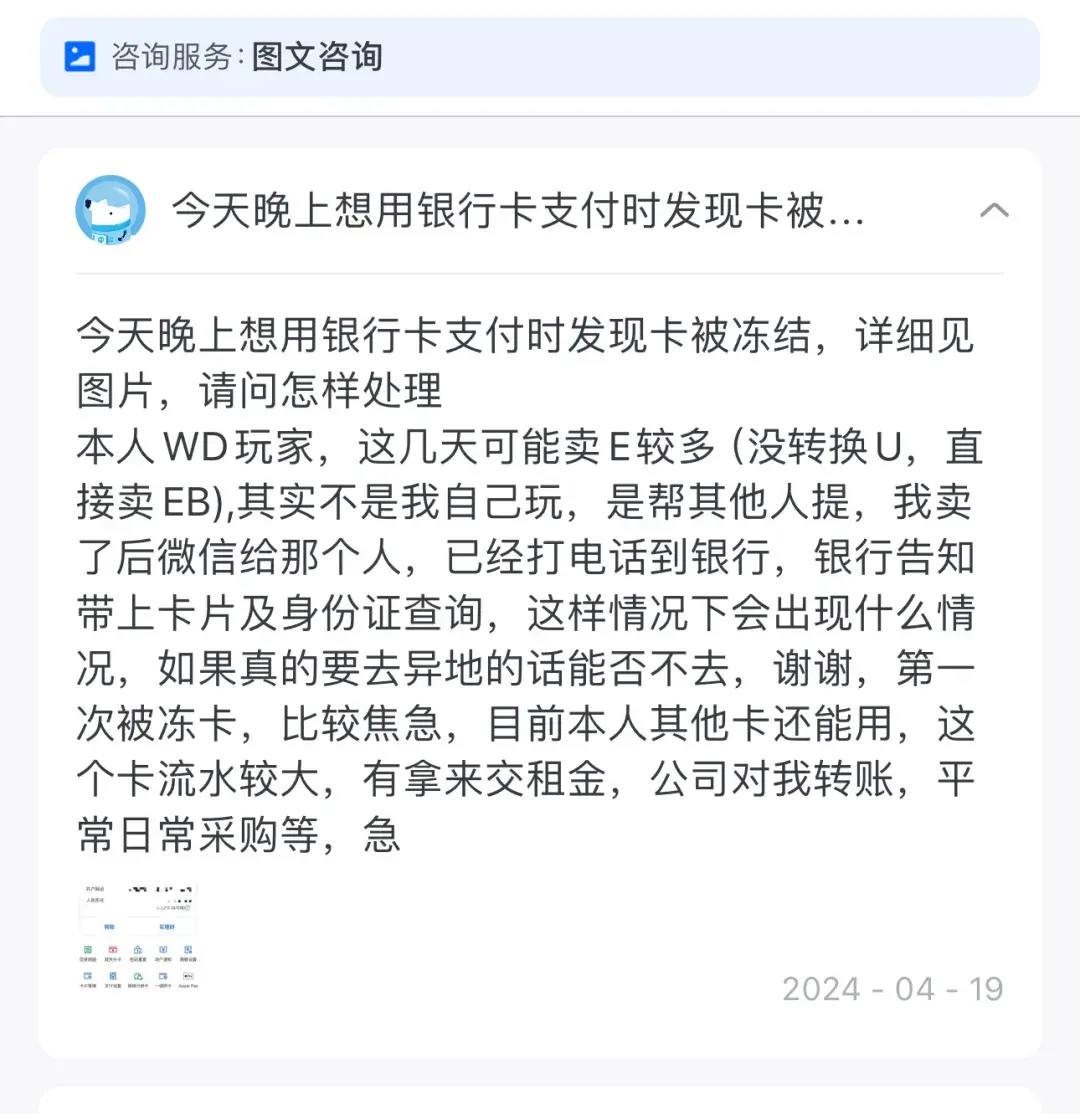Image resolution: width=1080 pixels, height=1114 pixels.
Task: Select the 卡片管理 icon
Action: [88, 976]
